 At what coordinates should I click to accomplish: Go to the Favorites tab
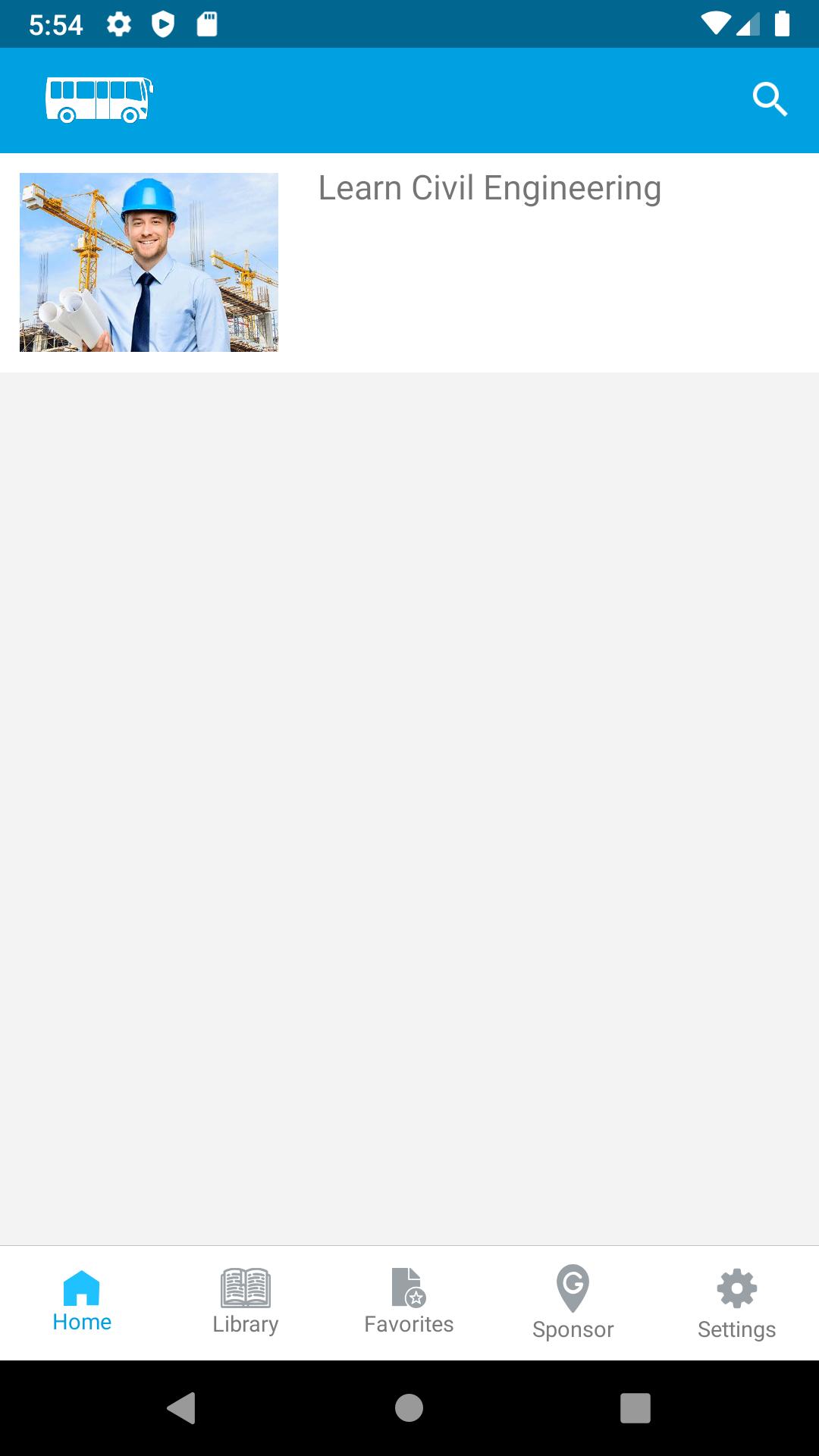pos(409,1302)
